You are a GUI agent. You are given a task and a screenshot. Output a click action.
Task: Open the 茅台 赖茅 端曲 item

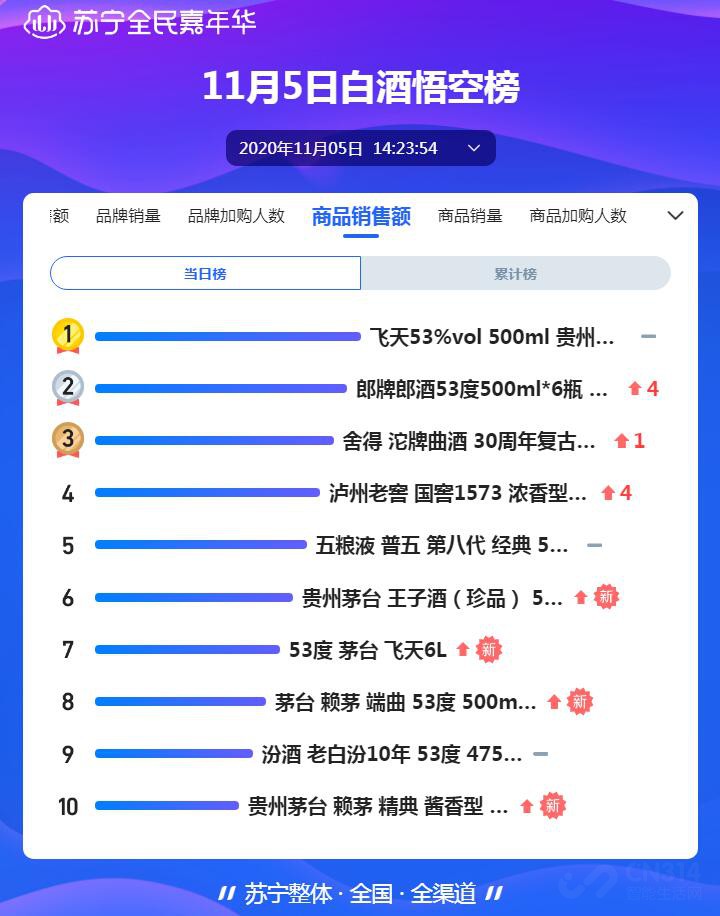[x=405, y=702]
